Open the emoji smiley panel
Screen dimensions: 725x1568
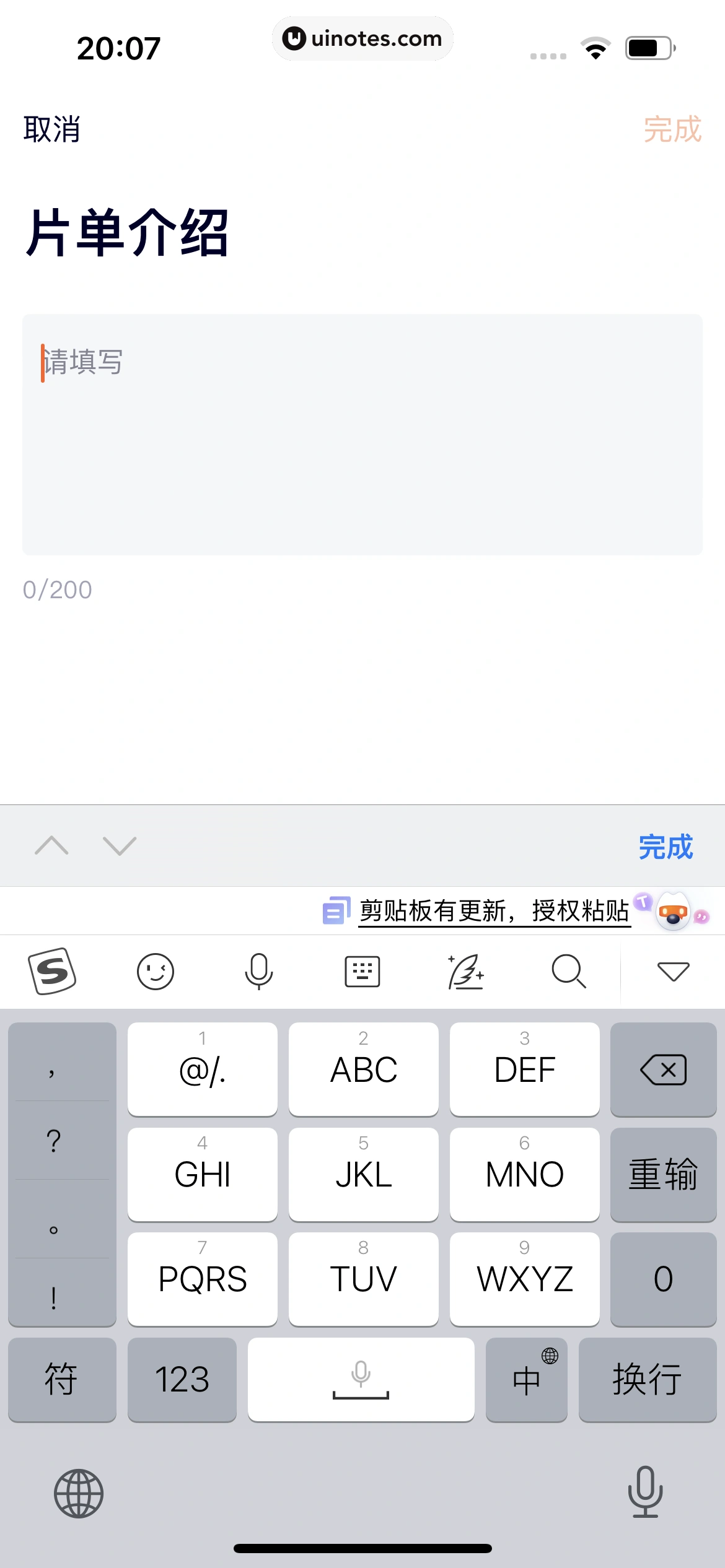point(156,971)
